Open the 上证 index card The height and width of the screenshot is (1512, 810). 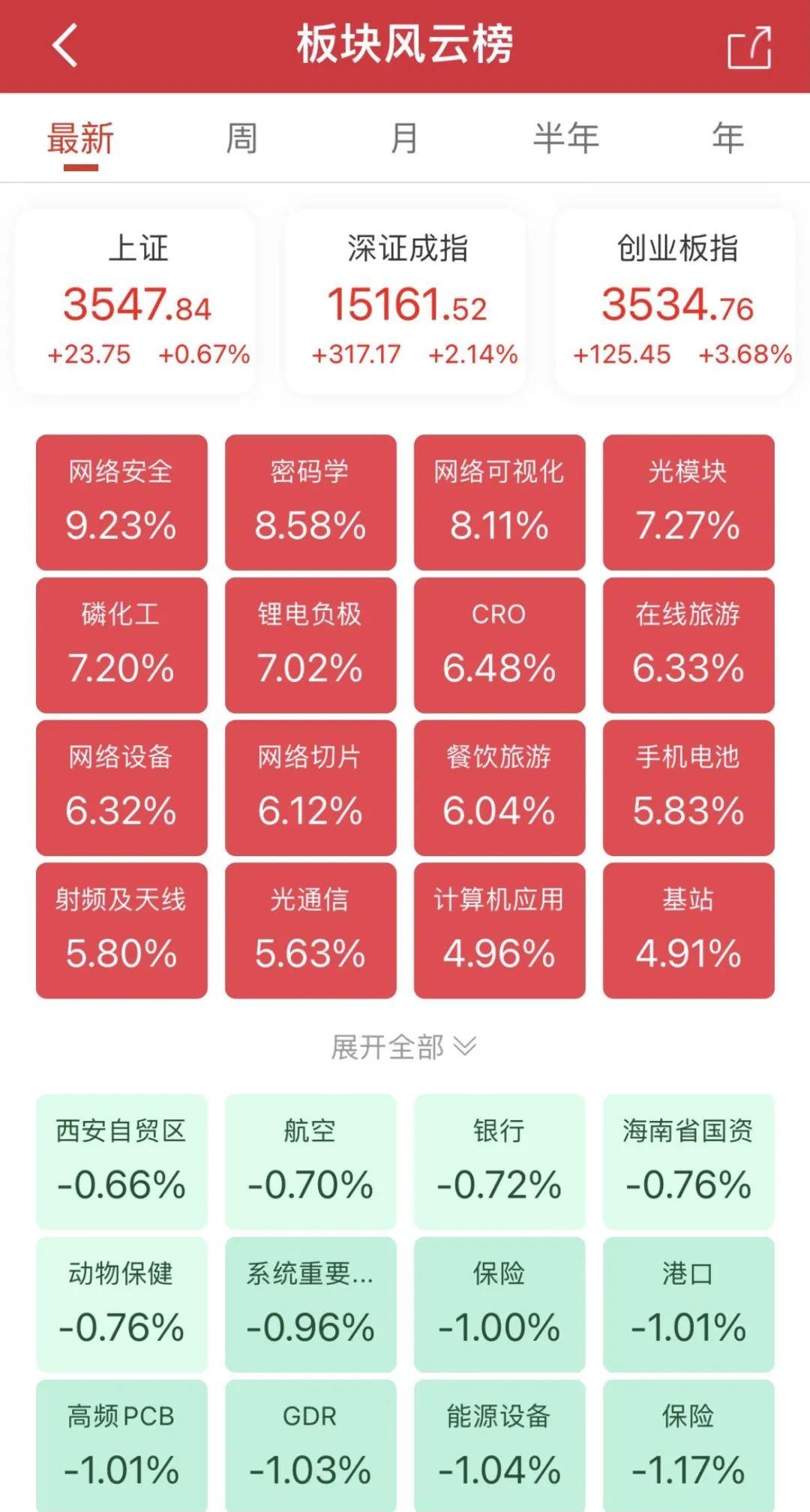(x=136, y=302)
